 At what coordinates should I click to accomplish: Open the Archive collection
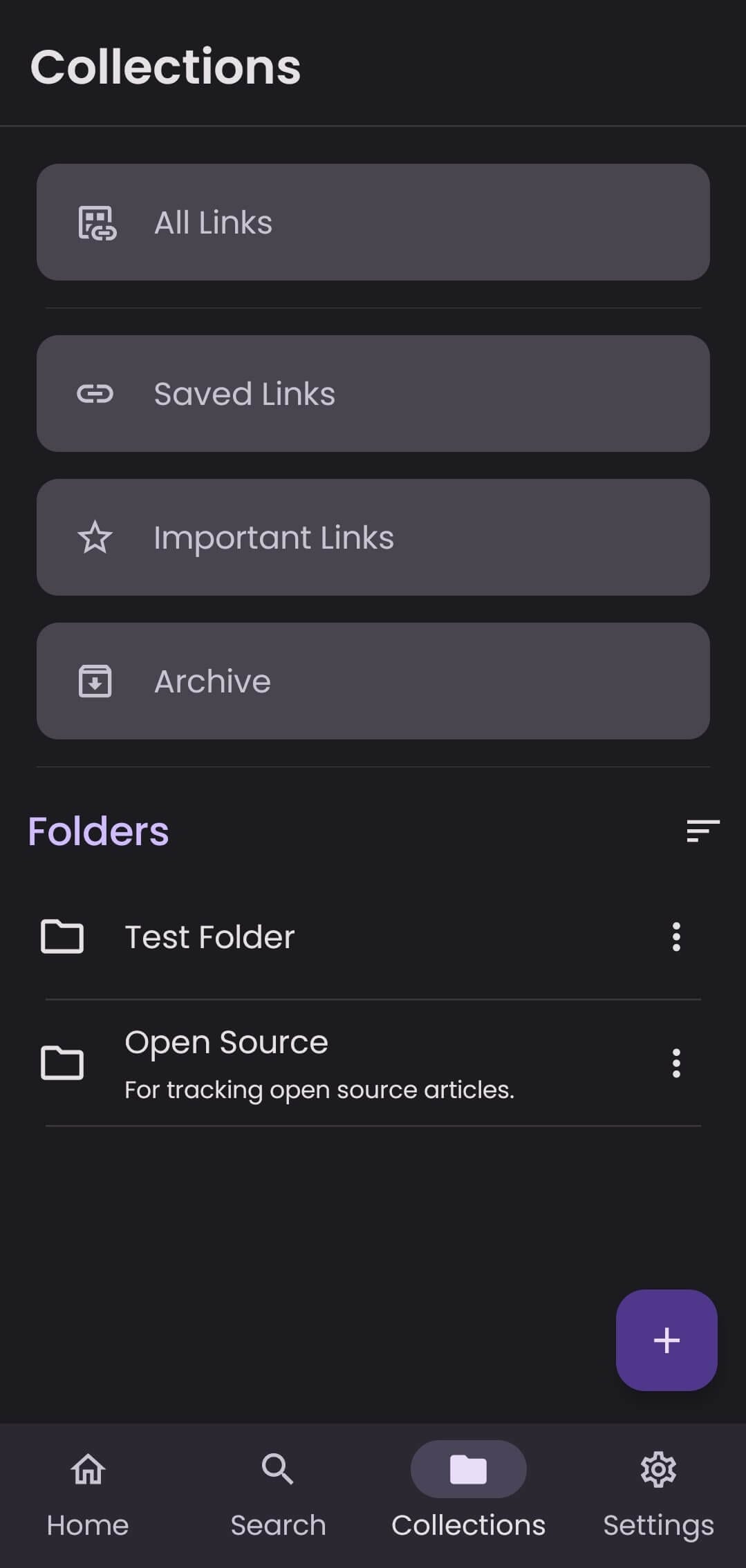click(x=373, y=681)
